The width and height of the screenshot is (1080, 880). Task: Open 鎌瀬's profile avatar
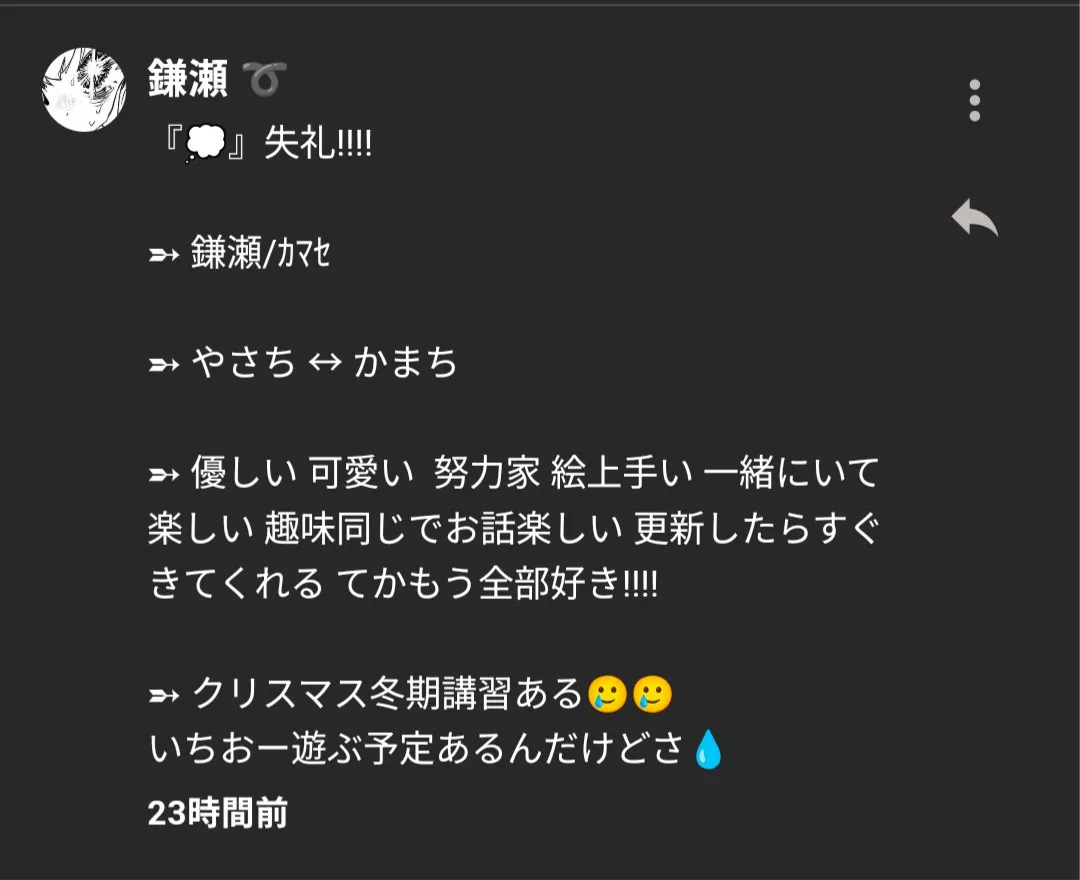pos(84,90)
